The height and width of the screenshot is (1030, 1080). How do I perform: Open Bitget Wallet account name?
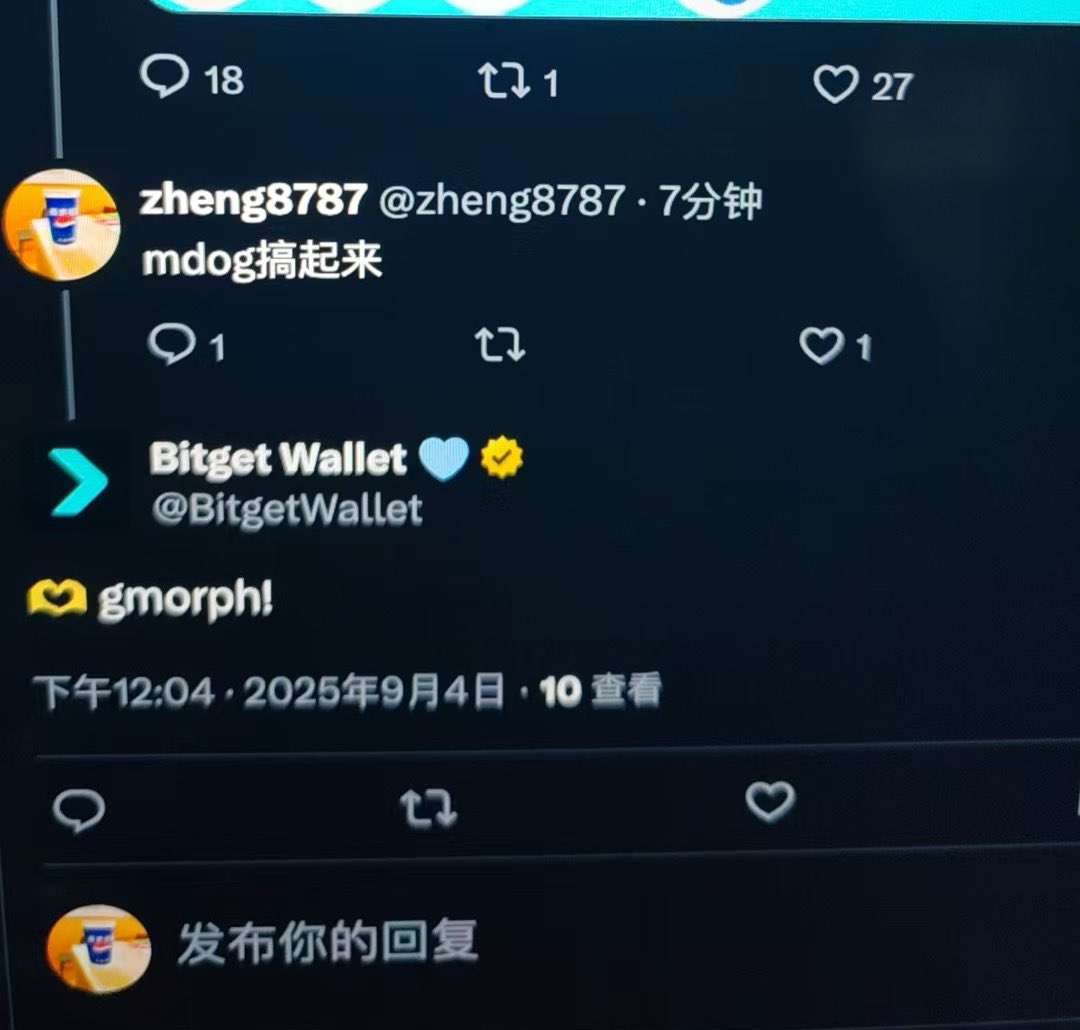pyautogui.click(x=278, y=459)
